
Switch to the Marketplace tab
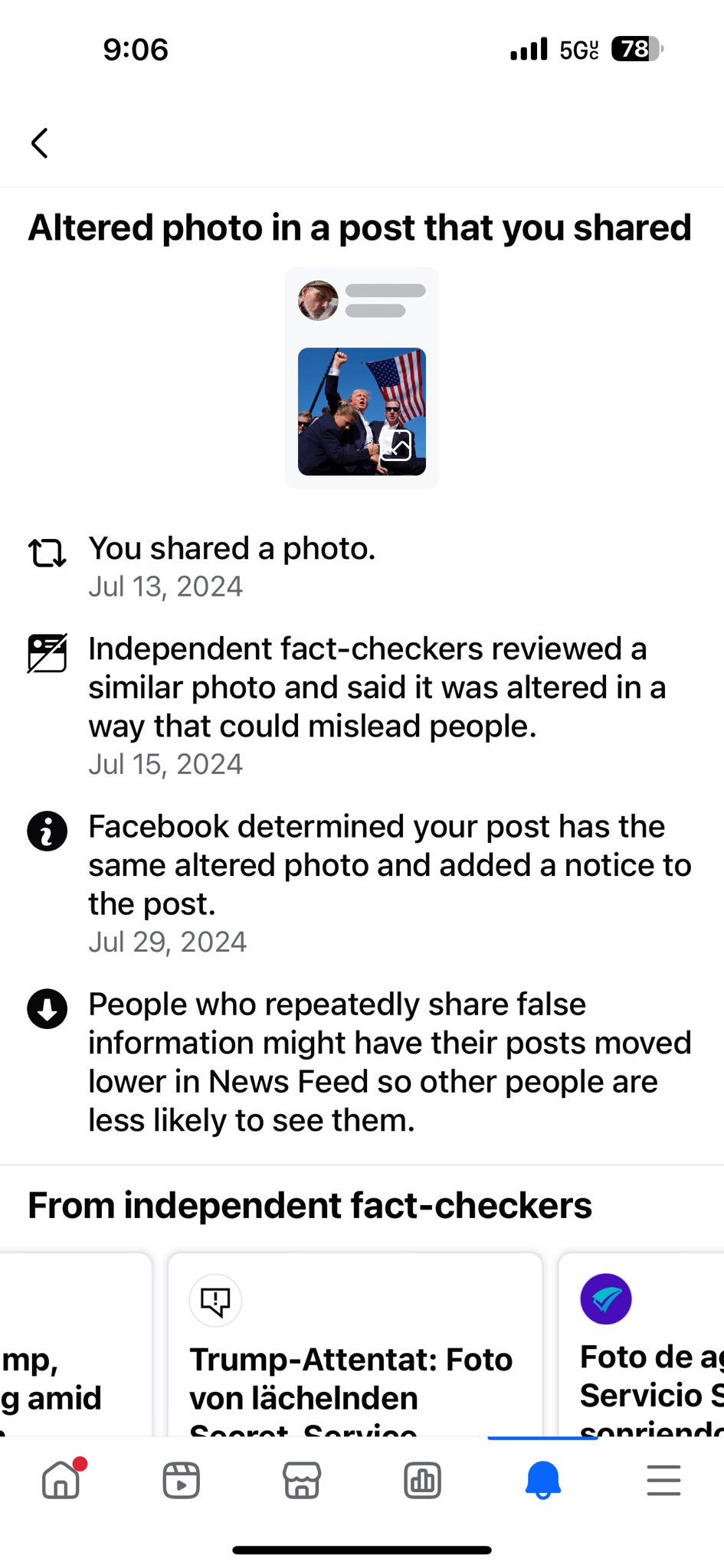pos(302,1480)
